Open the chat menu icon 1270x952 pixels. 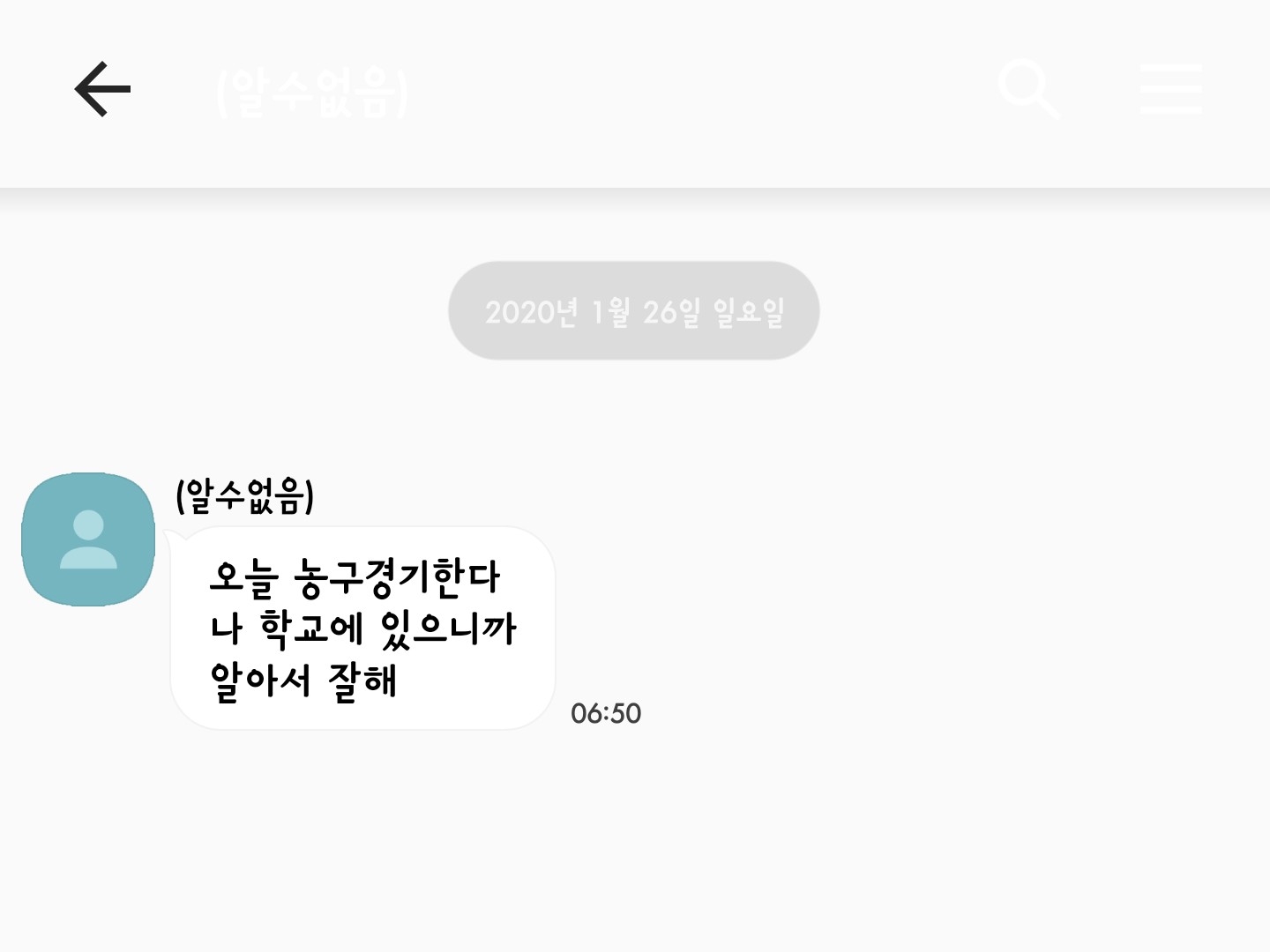[1170, 89]
